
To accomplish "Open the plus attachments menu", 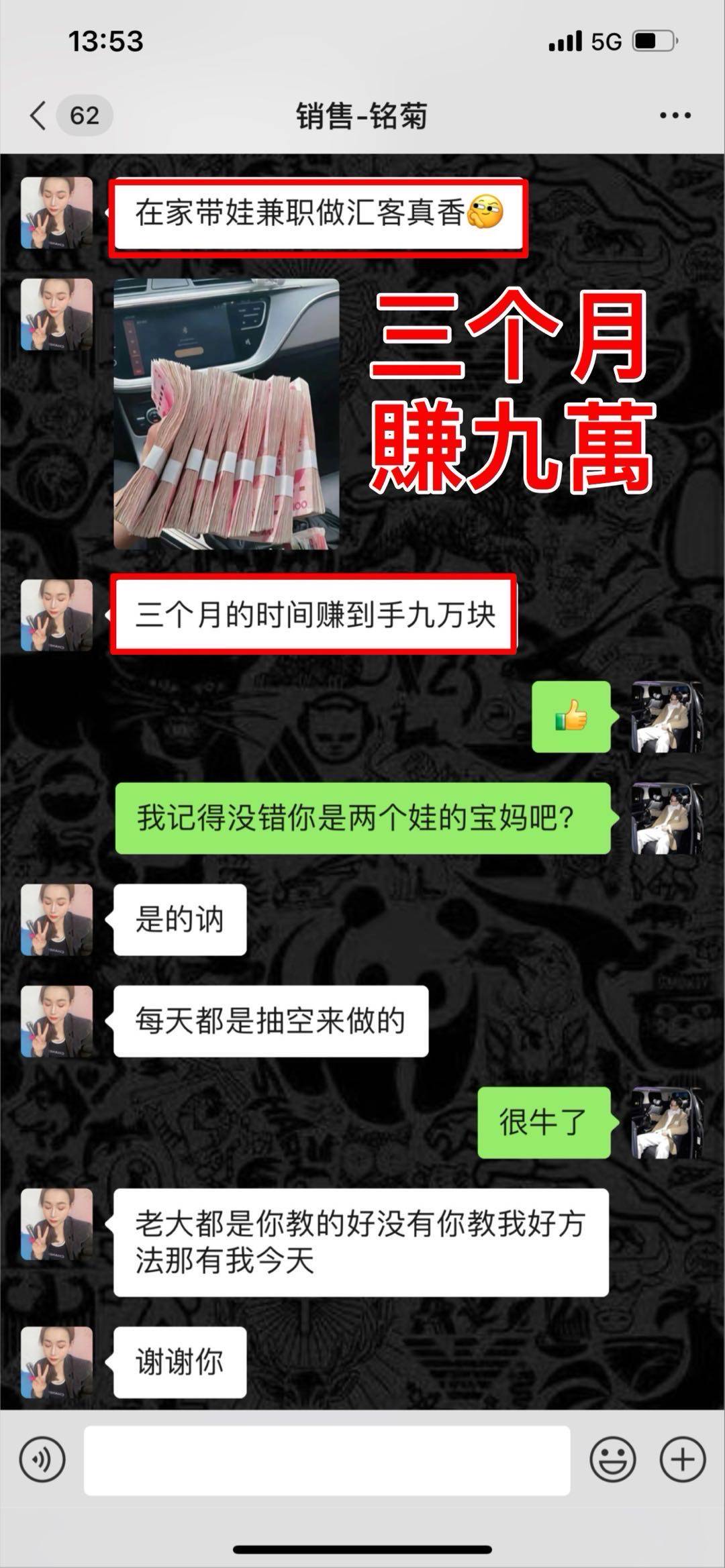I will (x=683, y=1459).
